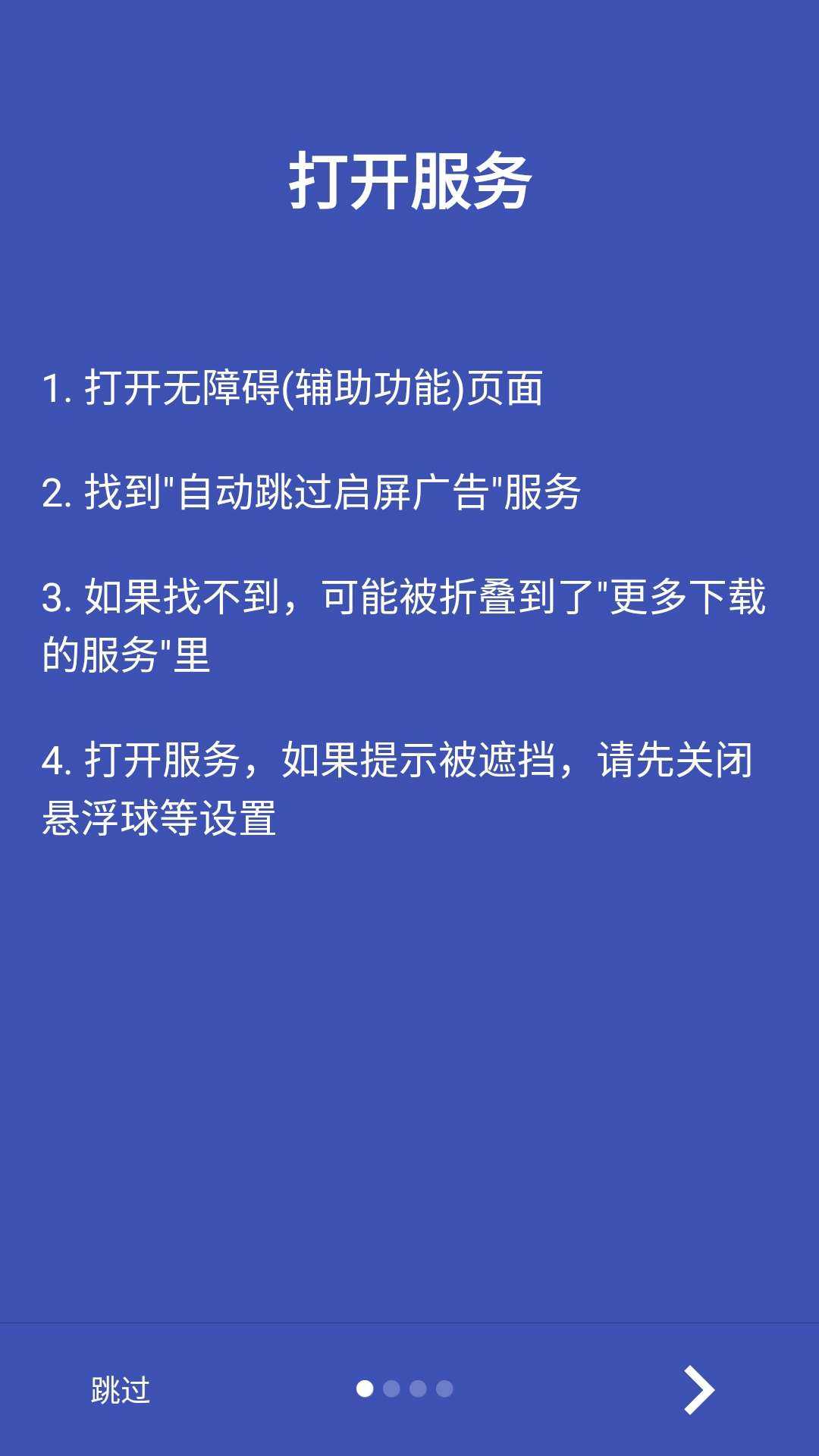Tap 跳过 to skip the intro

(121, 1390)
